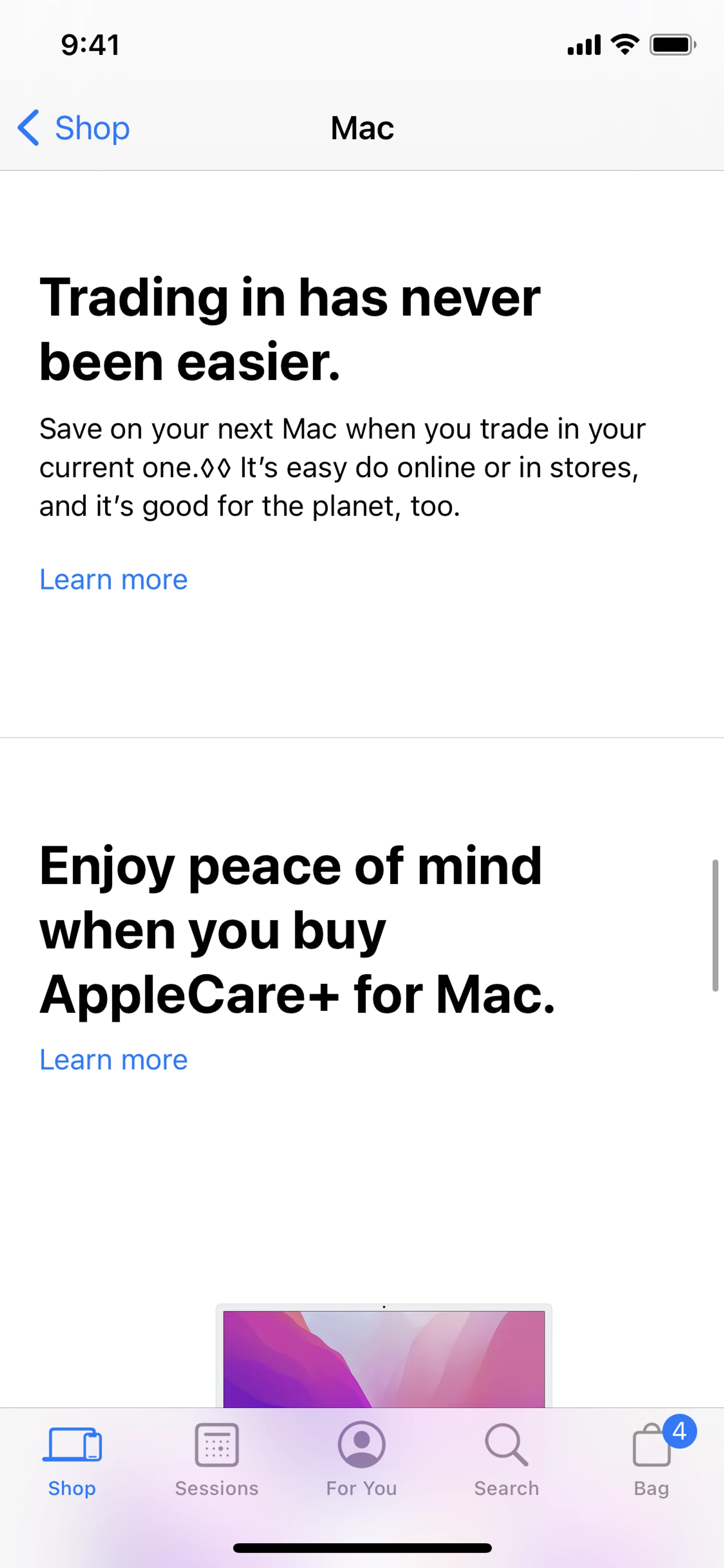Go back to Shop
This screenshot has height=1568, width=724.
[74, 128]
